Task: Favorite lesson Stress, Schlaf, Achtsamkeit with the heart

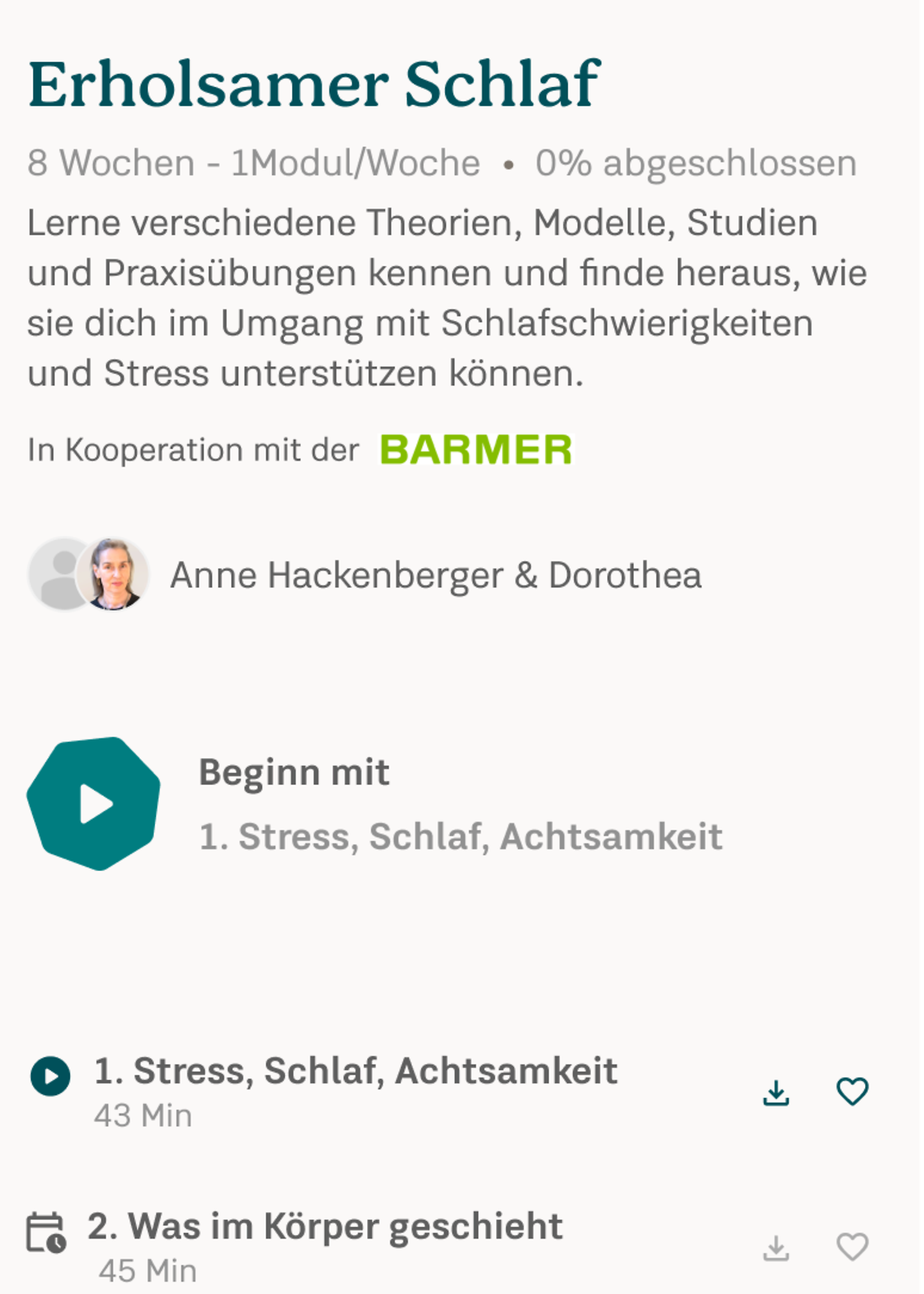Action: point(852,1092)
